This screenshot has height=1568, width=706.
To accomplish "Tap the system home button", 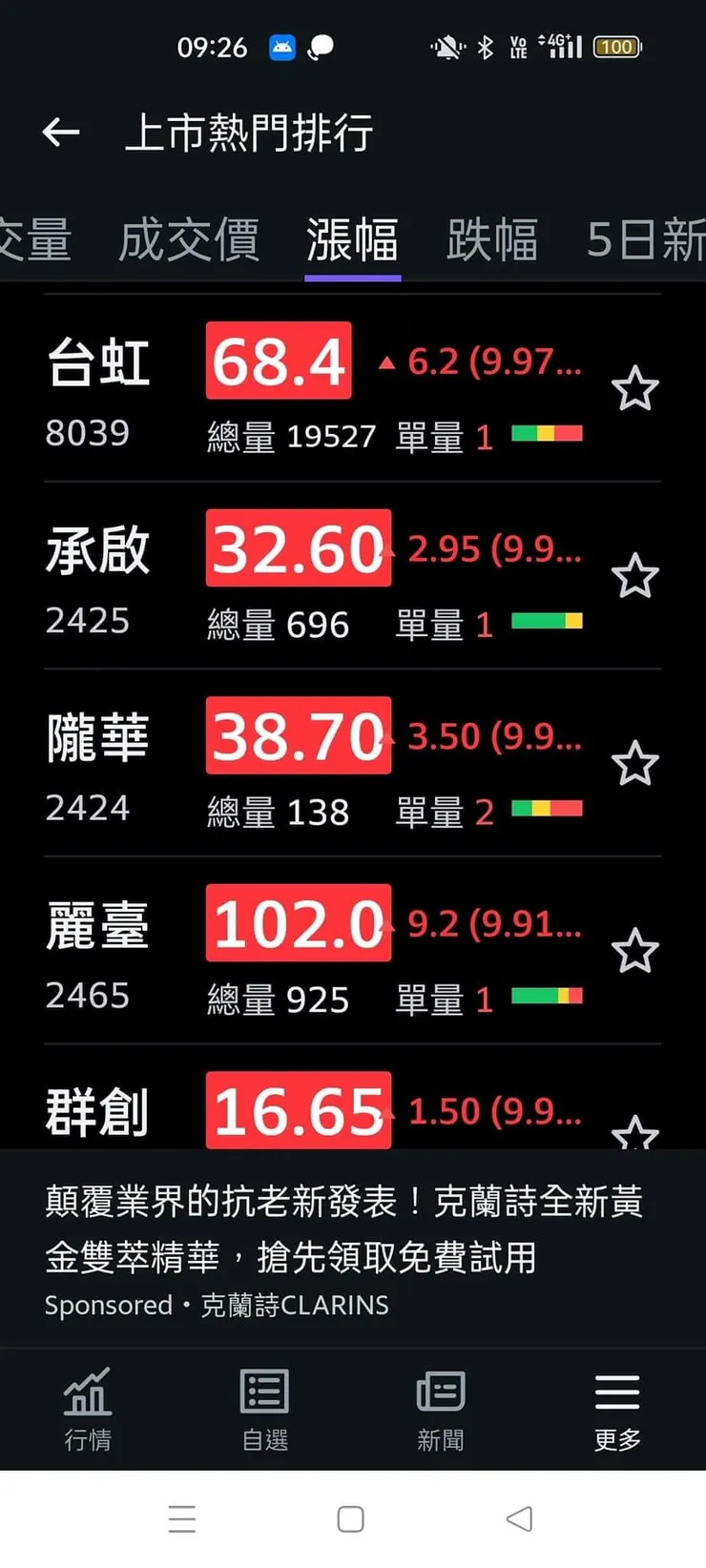I will pyautogui.click(x=351, y=1519).
